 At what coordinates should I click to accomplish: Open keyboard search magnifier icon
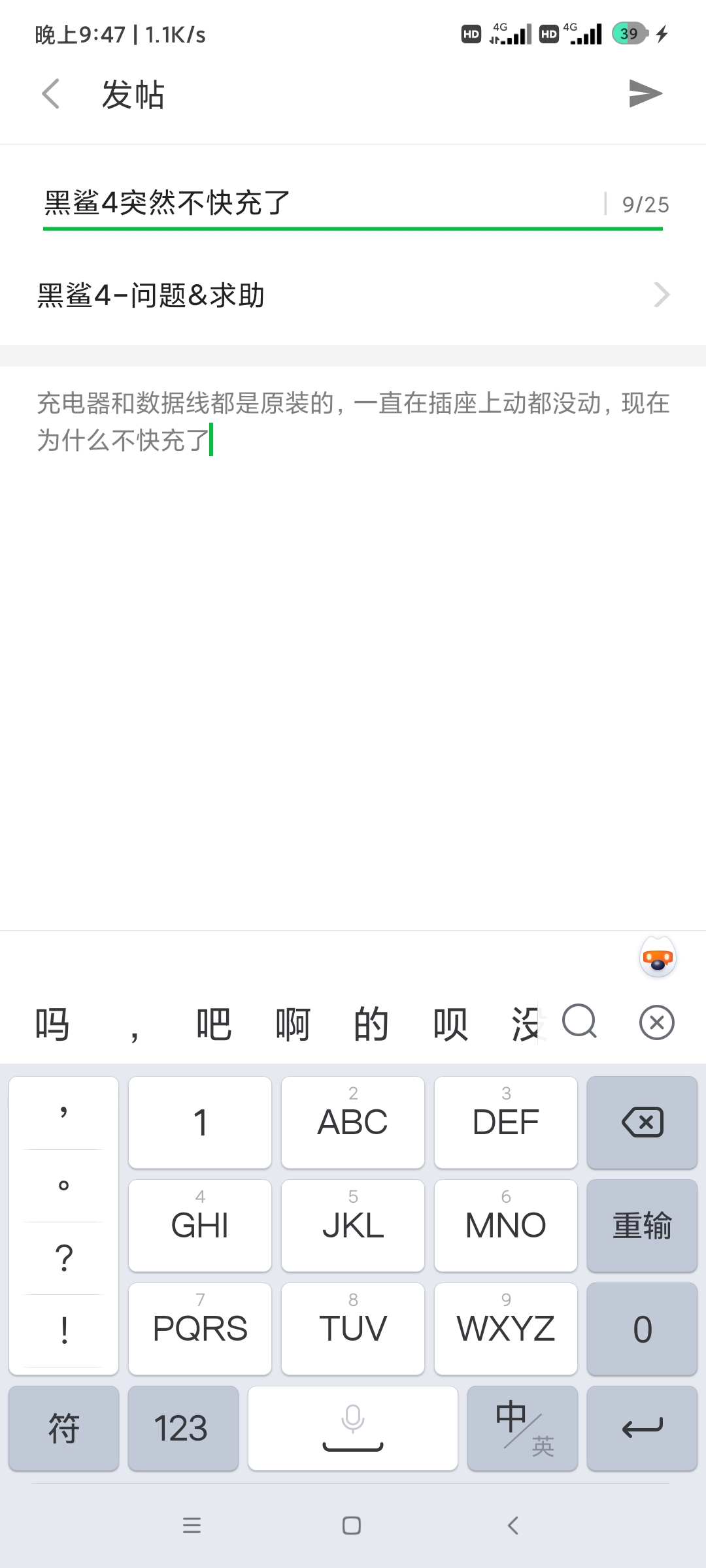click(x=580, y=1022)
